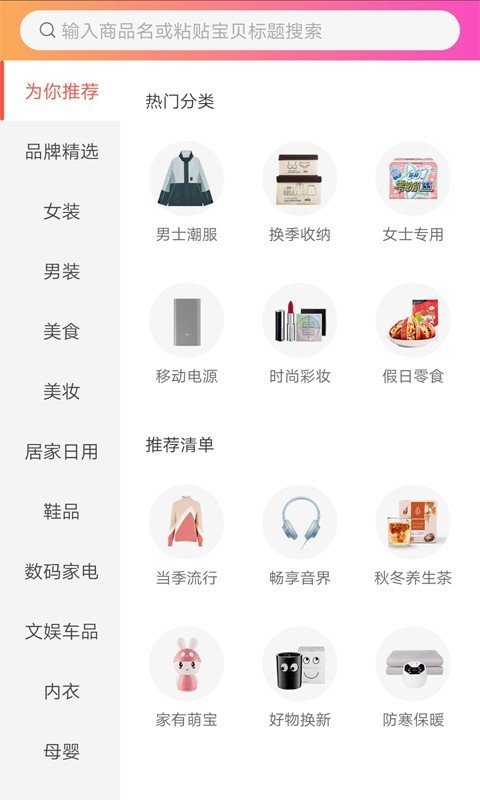Open the 当季流行 list
The image size is (480, 800).
(186, 537)
